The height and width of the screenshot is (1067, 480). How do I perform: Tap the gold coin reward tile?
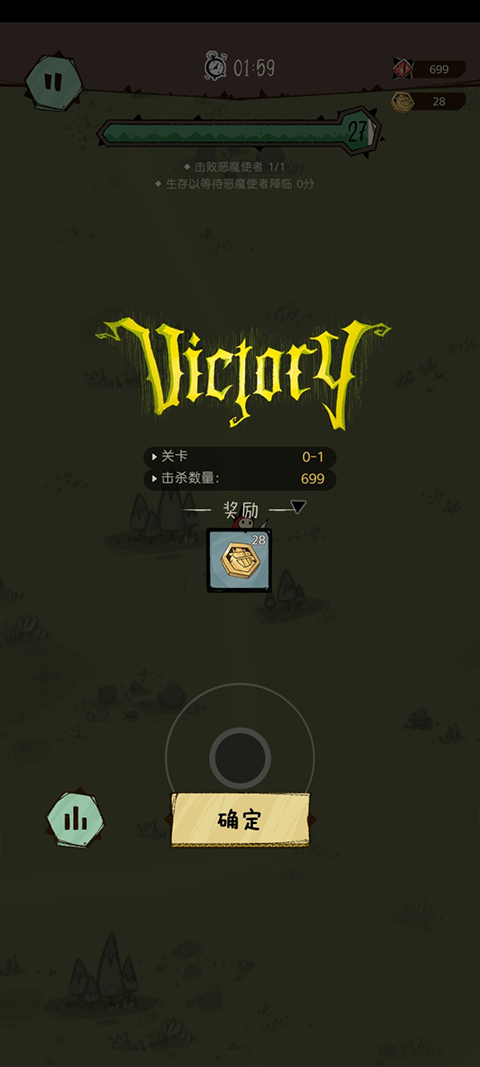pyautogui.click(x=239, y=561)
